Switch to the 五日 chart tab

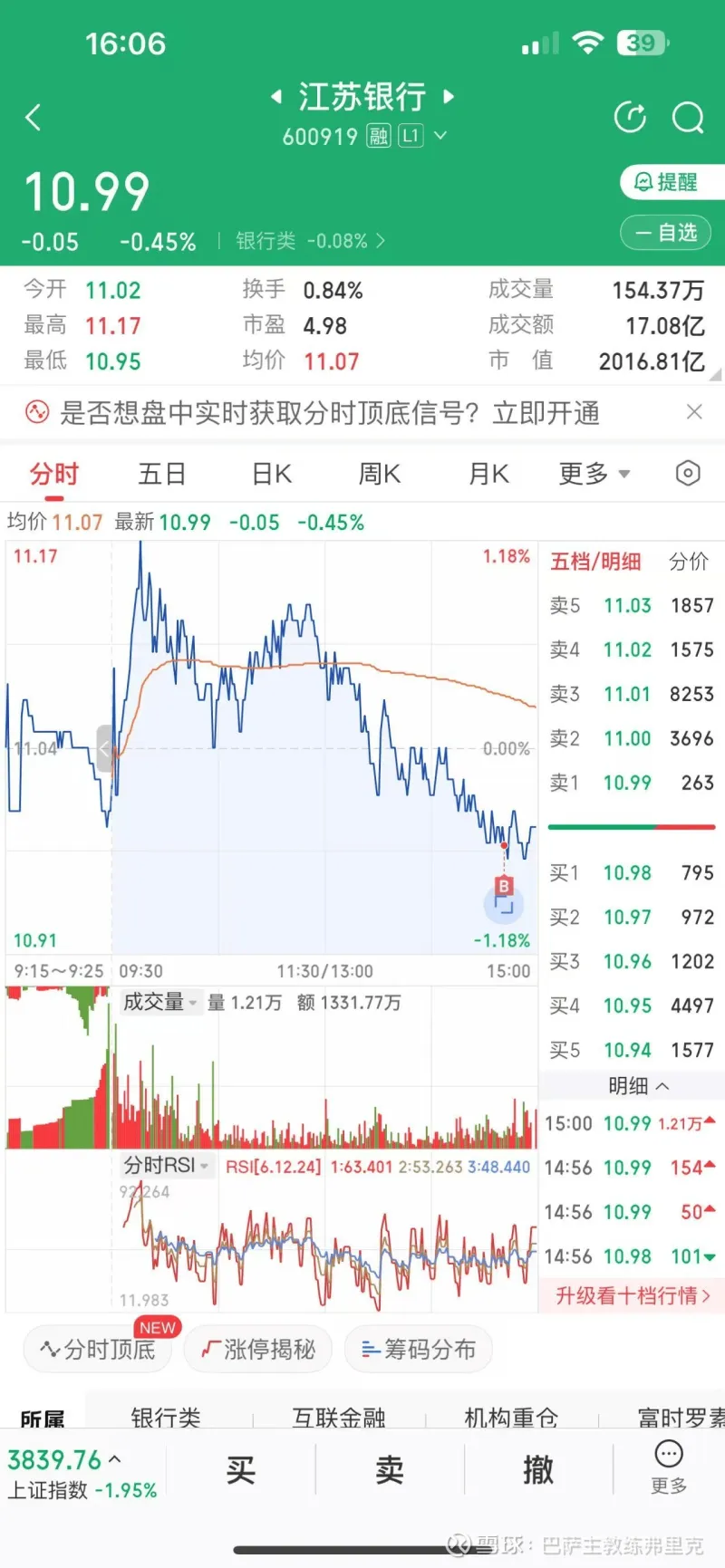[x=162, y=474]
